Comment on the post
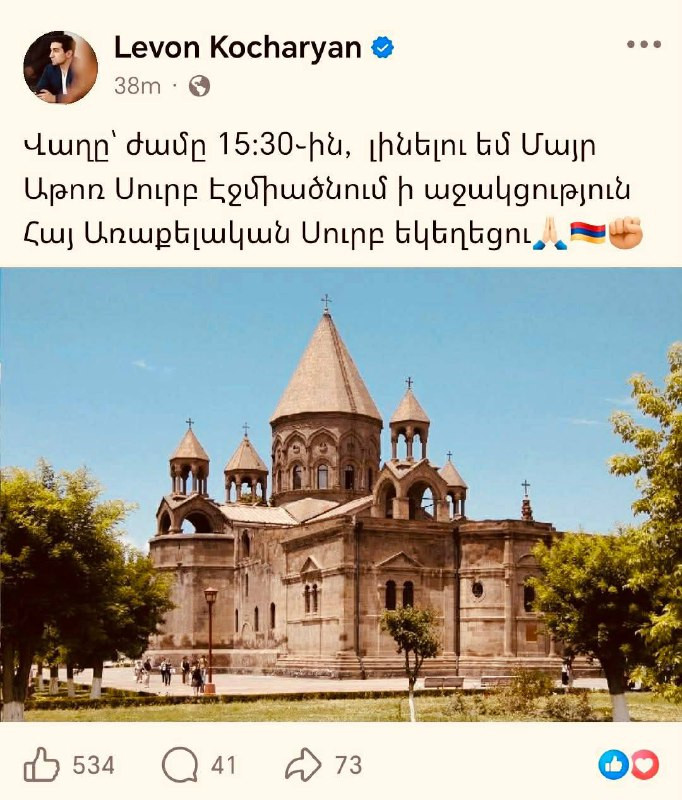 (180, 766)
